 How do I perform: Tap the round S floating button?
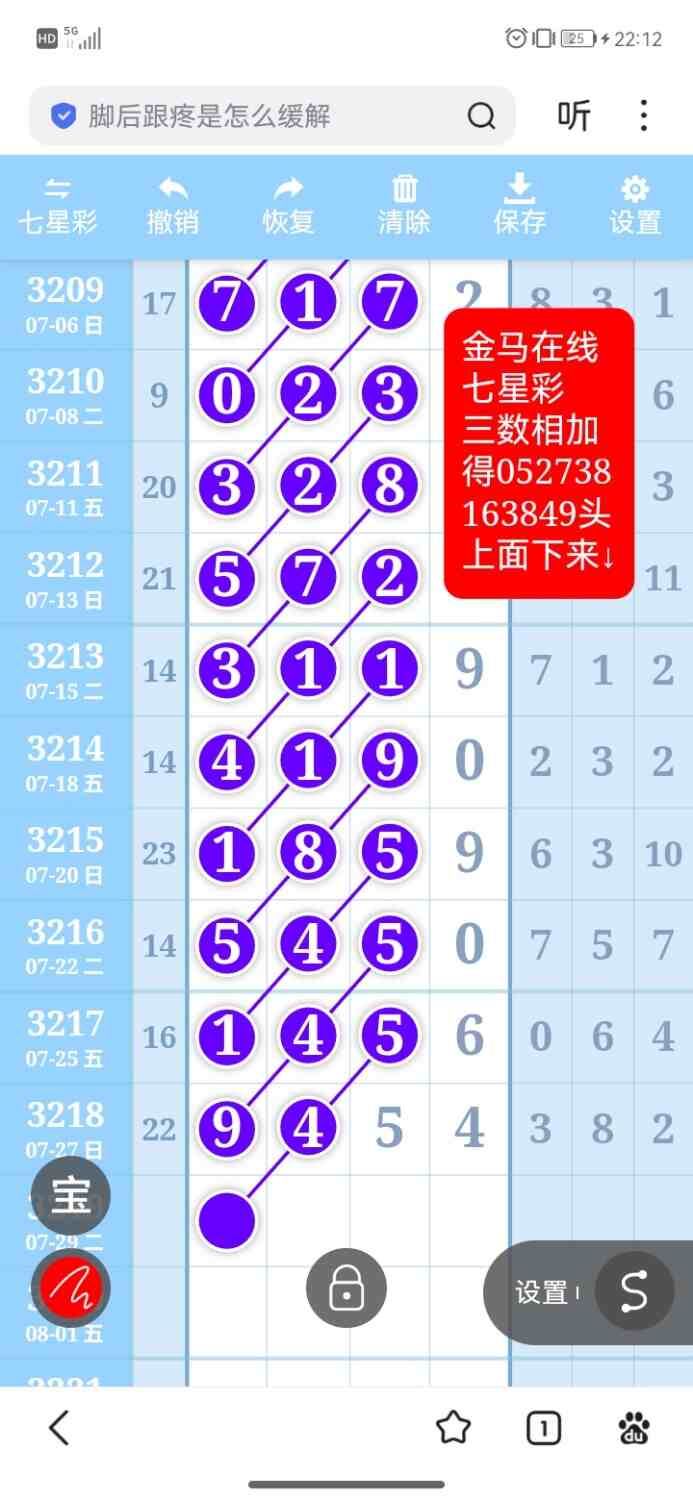[634, 1291]
